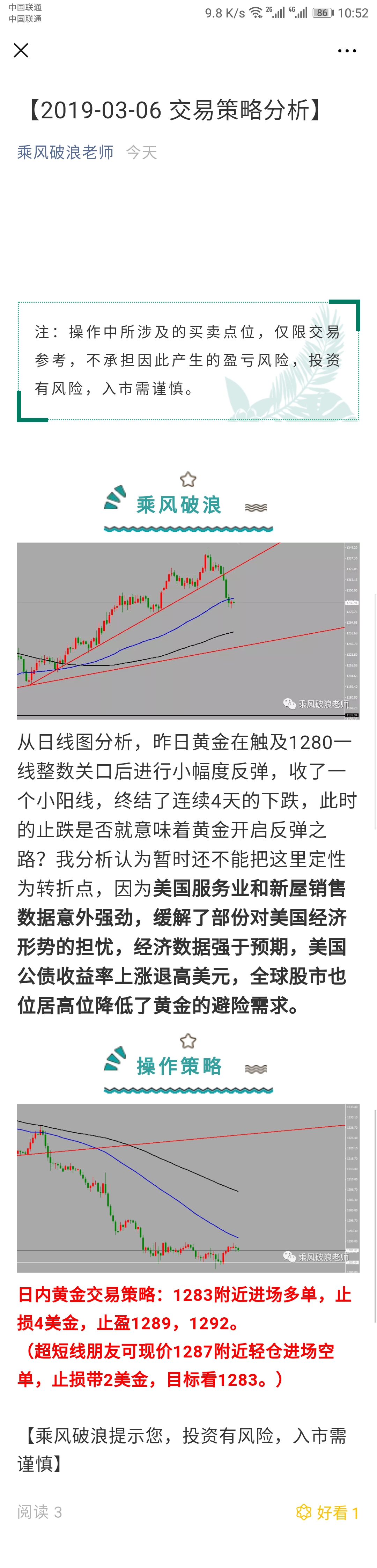Open the three-dot overflow menu
The width and height of the screenshot is (377, 1568).
(x=347, y=51)
